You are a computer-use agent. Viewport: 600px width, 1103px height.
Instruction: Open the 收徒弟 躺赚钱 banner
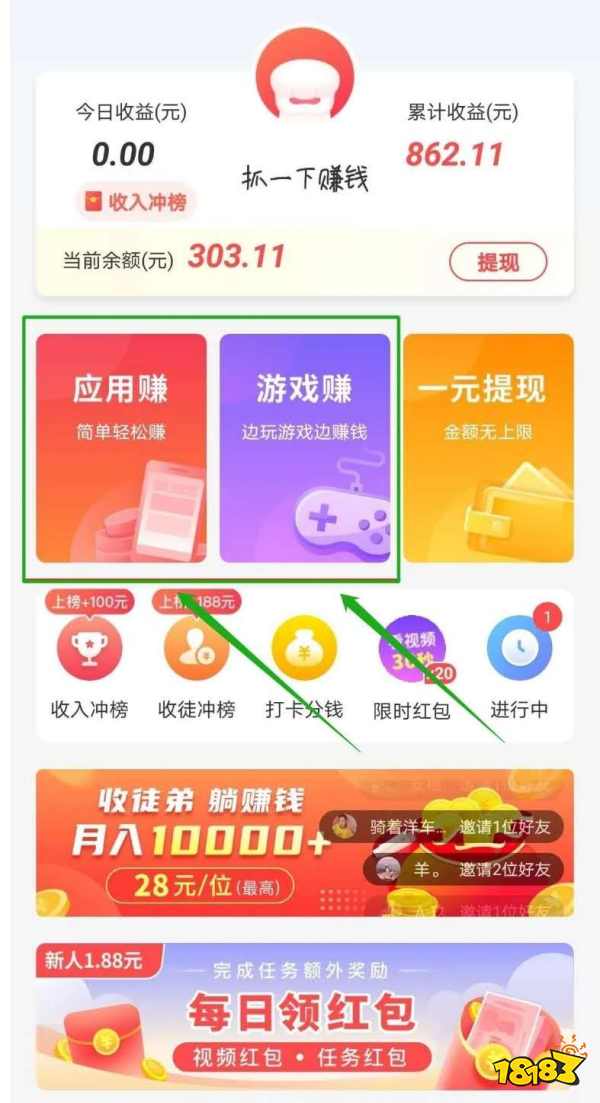(200, 842)
